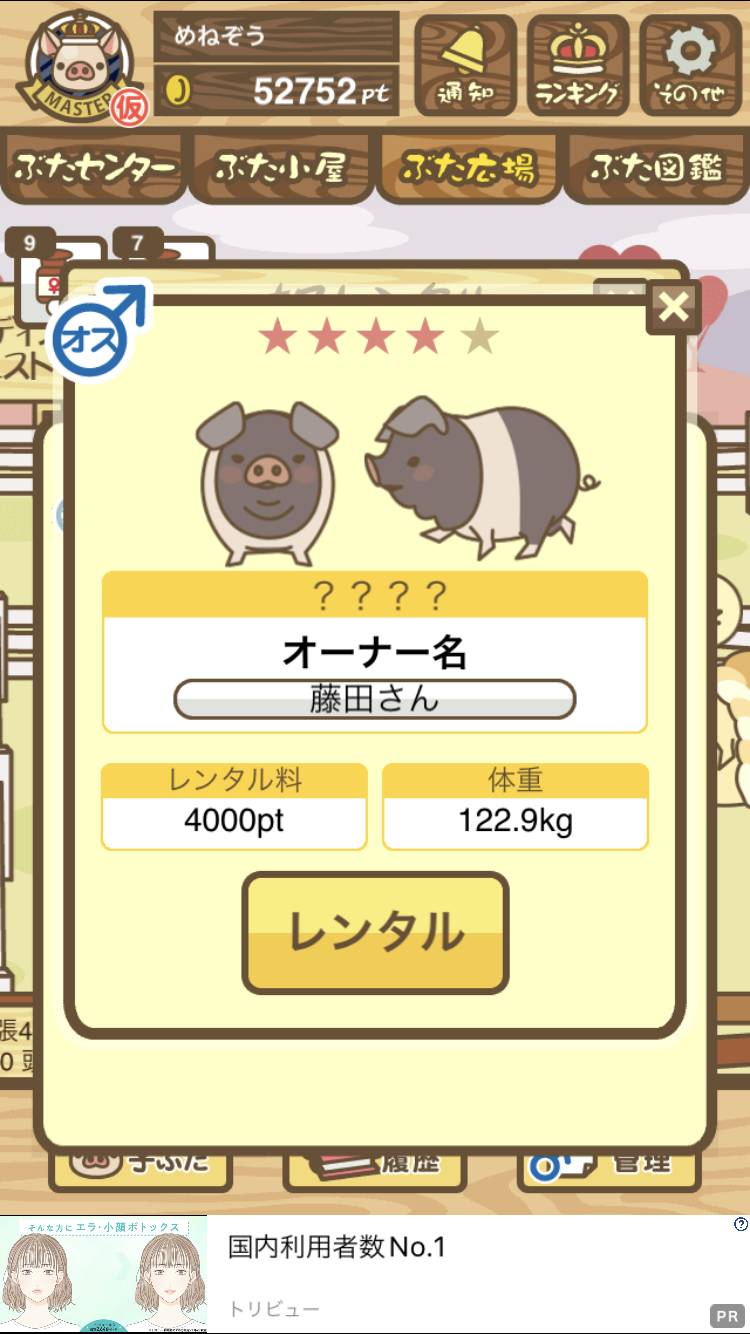The height and width of the screenshot is (1334, 750).
Task: Switch to the ぶた小屋 tab
Action: [281, 167]
